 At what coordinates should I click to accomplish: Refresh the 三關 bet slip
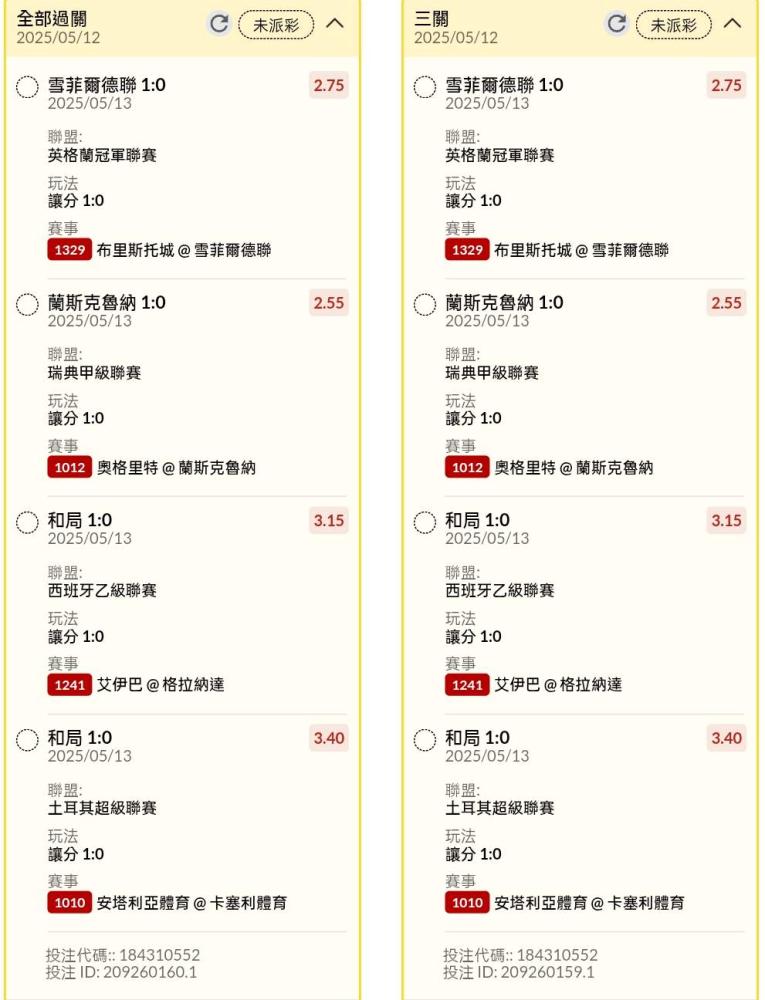tap(616, 24)
